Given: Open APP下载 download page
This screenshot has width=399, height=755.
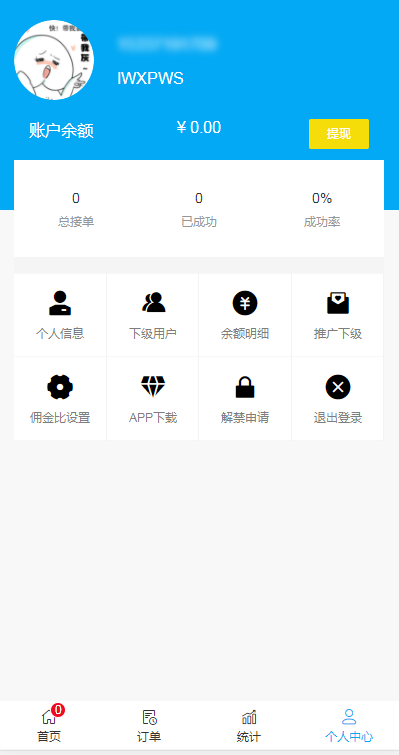Looking at the screenshot, I should pyautogui.click(x=153, y=399).
